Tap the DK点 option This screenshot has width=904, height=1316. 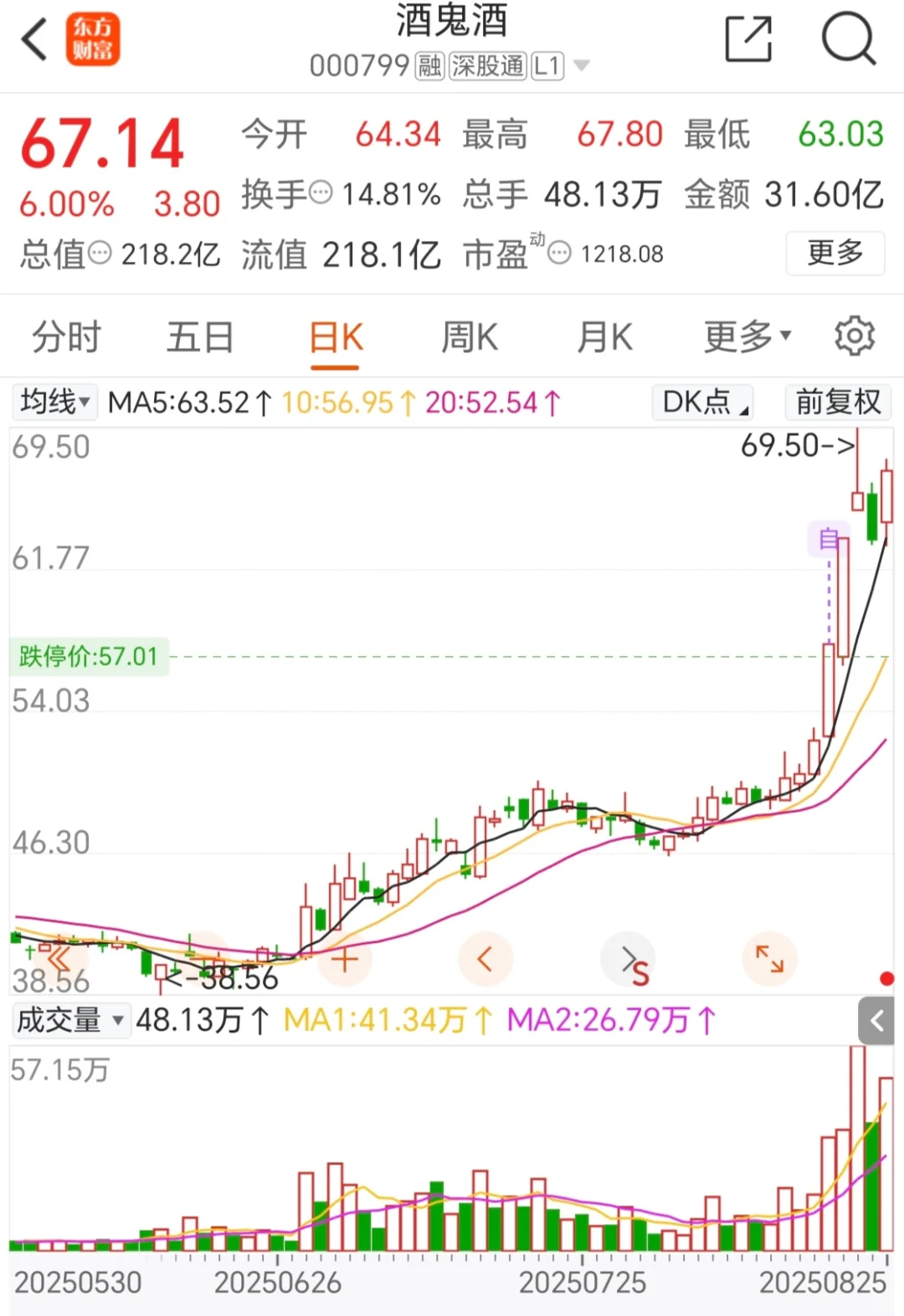703,402
